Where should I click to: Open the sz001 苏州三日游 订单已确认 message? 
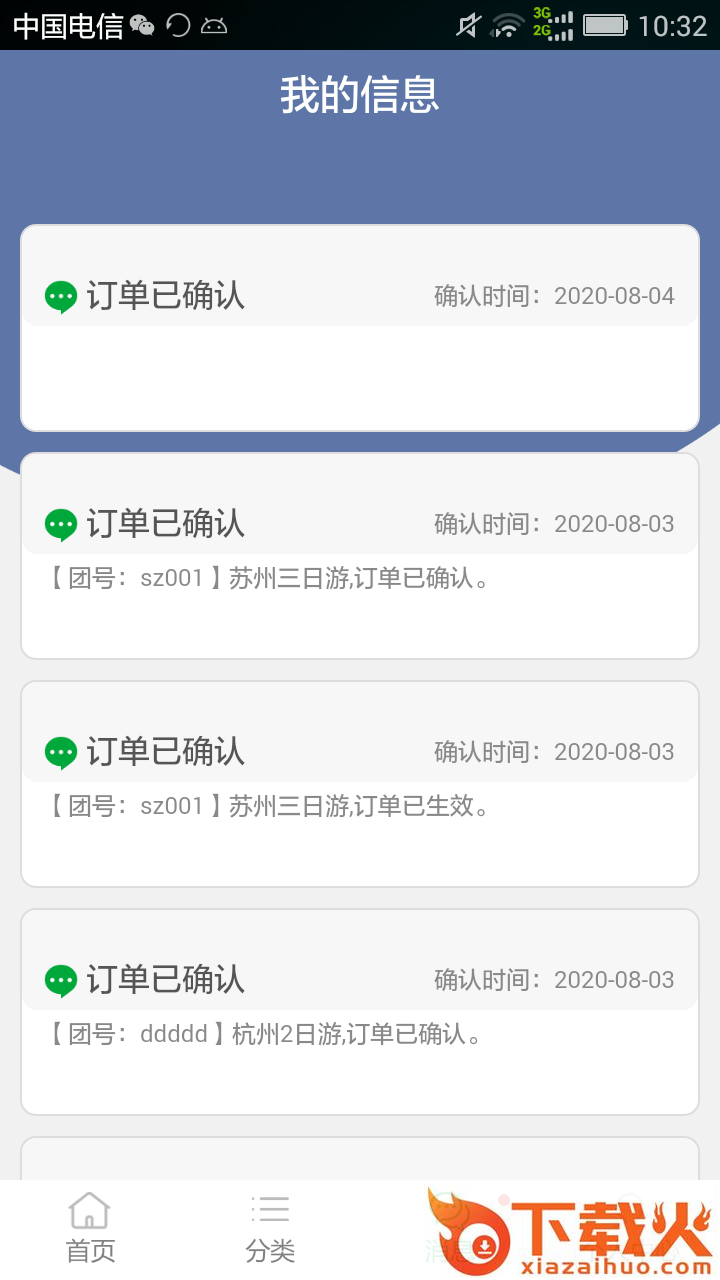(x=360, y=556)
